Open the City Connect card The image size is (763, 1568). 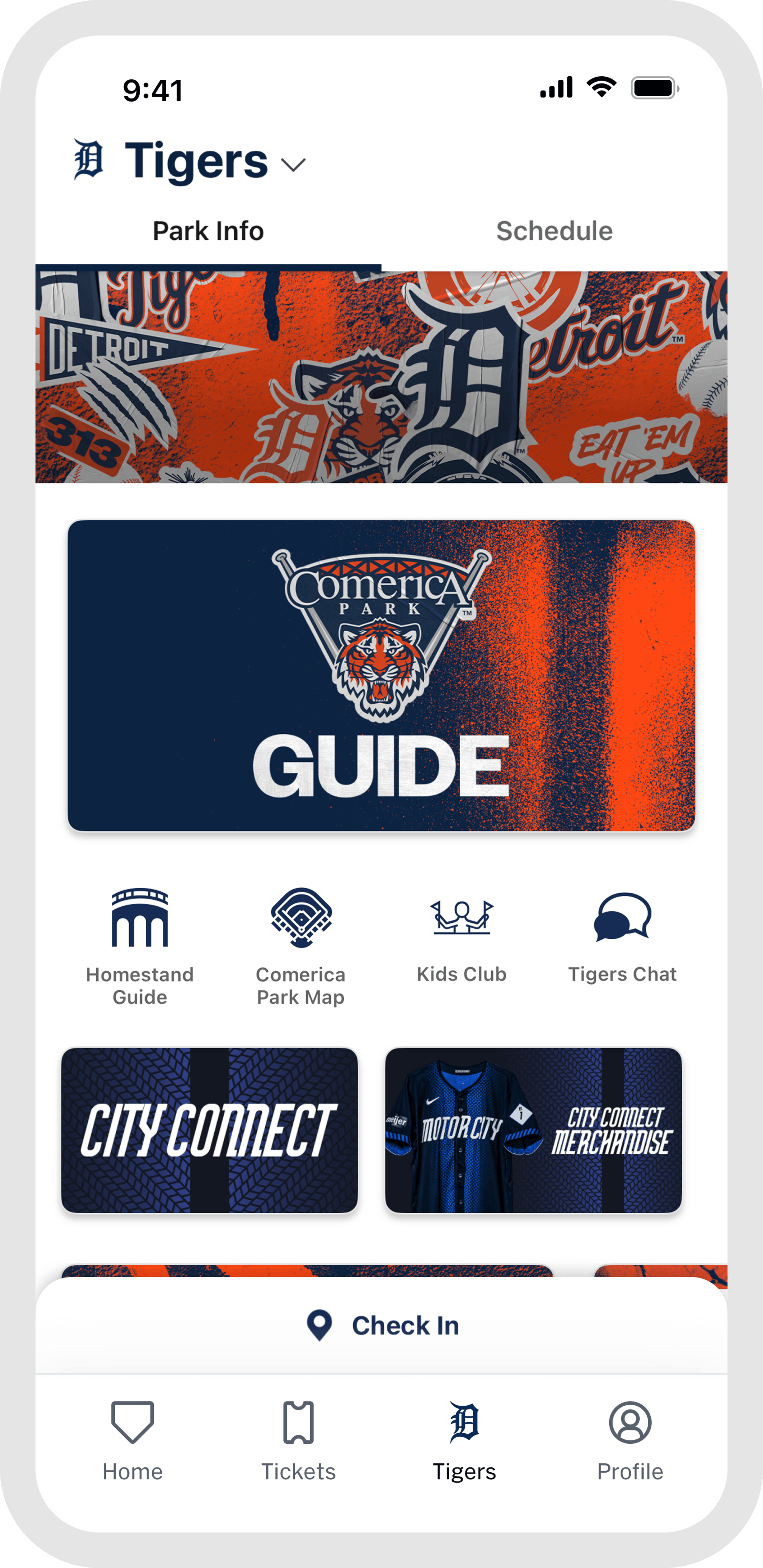point(209,1130)
